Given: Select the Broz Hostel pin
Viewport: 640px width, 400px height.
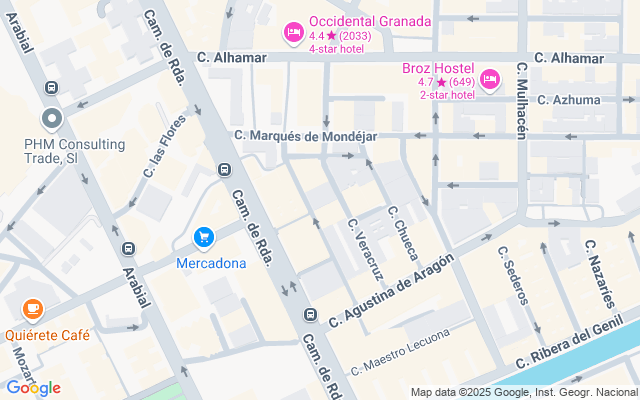Looking at the screenshot, I should tap(490, 79).
